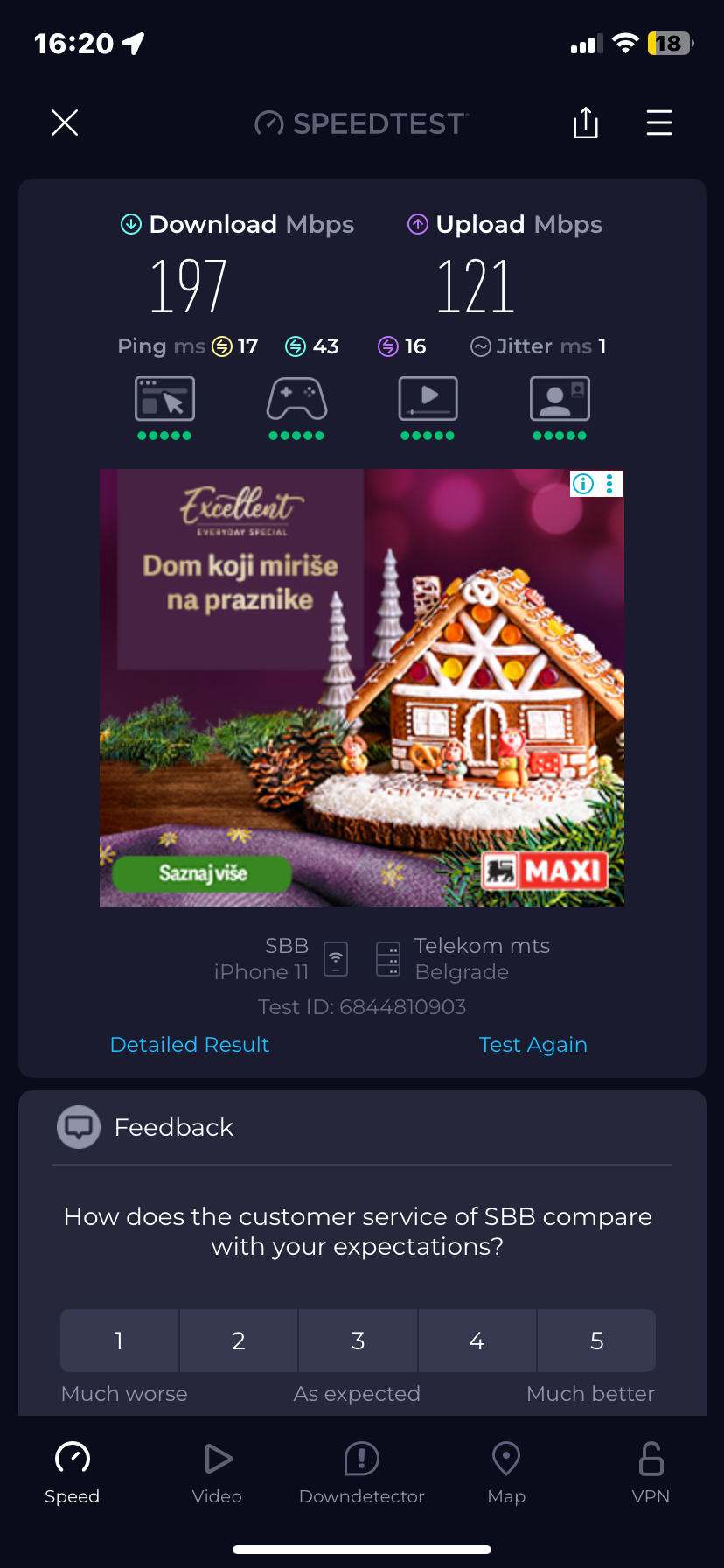Switch to the VPN tab
Viewport: 724px width, 1568px height.
tap(651, 1473)
